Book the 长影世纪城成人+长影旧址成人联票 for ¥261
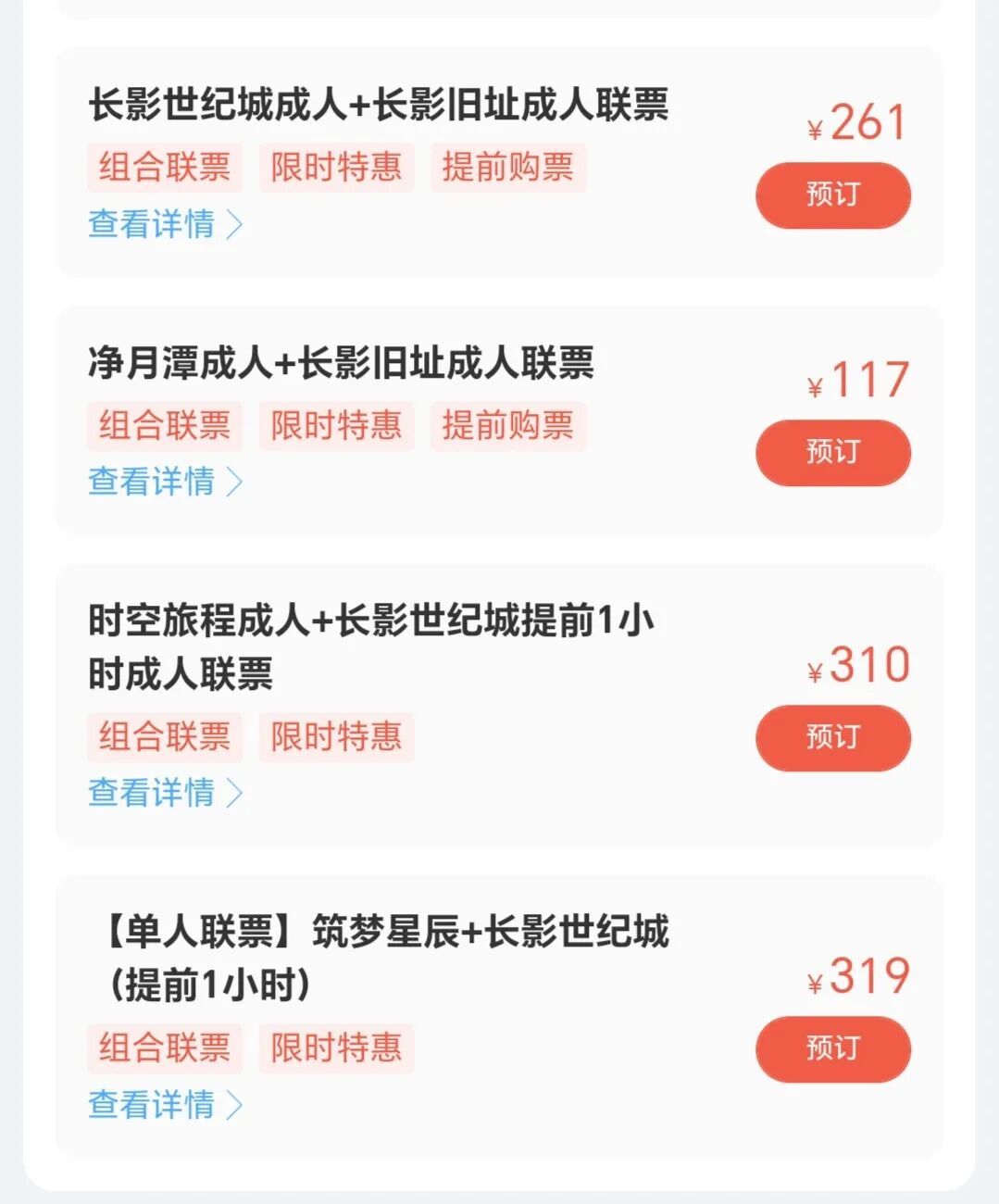 pos(832,195)
